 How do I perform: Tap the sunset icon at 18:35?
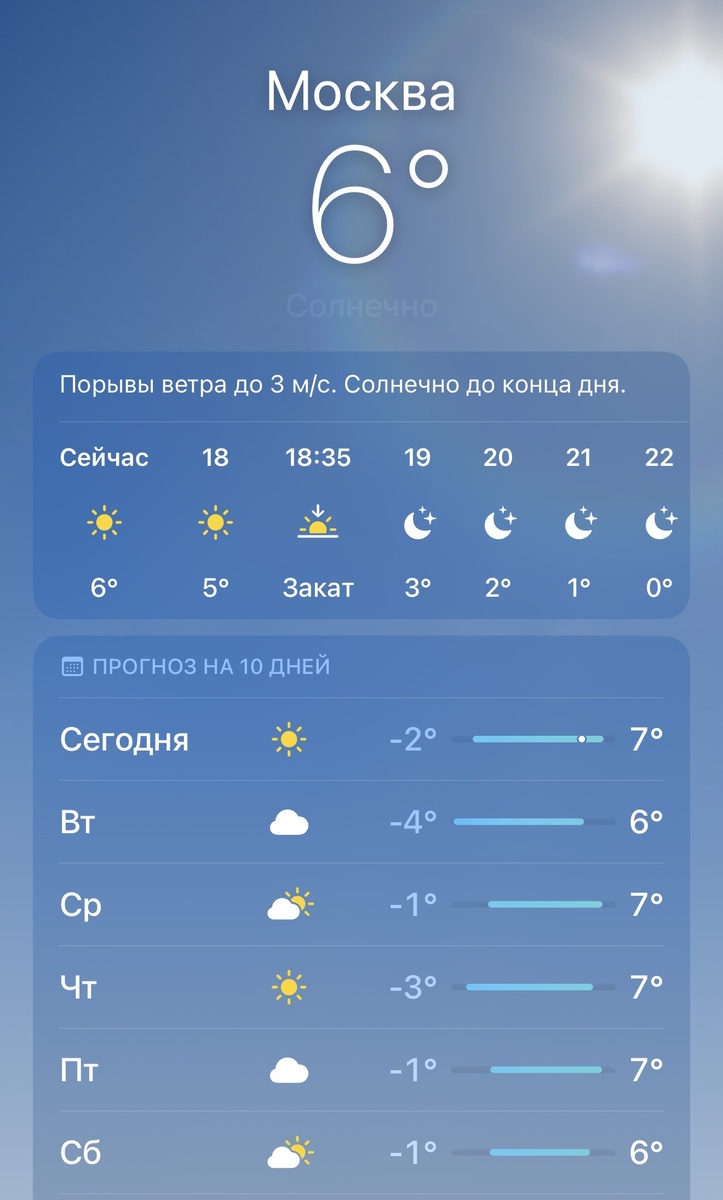pyautogui.click(x=317, y=521)
